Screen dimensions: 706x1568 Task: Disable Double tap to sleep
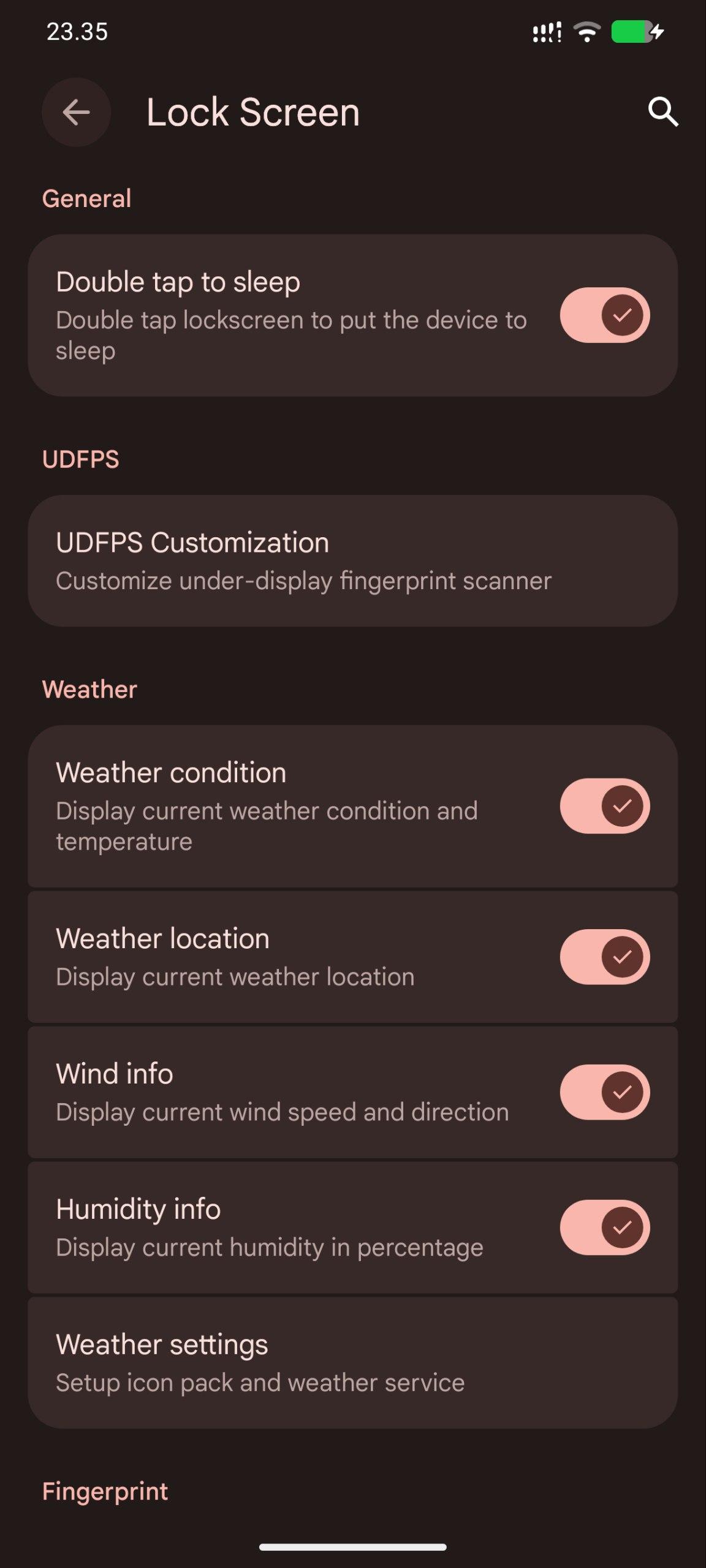click(604, 315)
